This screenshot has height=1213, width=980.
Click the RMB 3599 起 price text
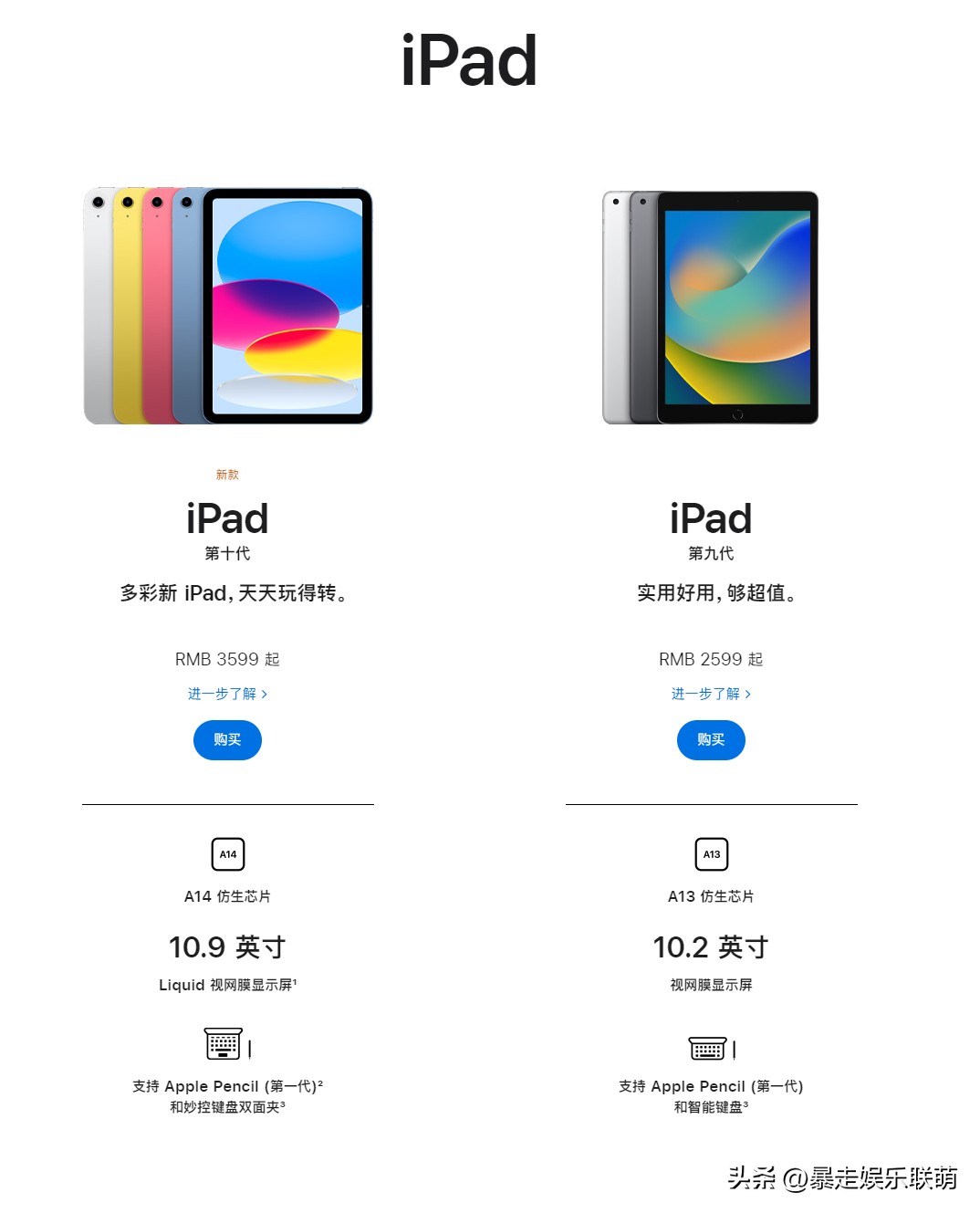click(x=227, y=659)
